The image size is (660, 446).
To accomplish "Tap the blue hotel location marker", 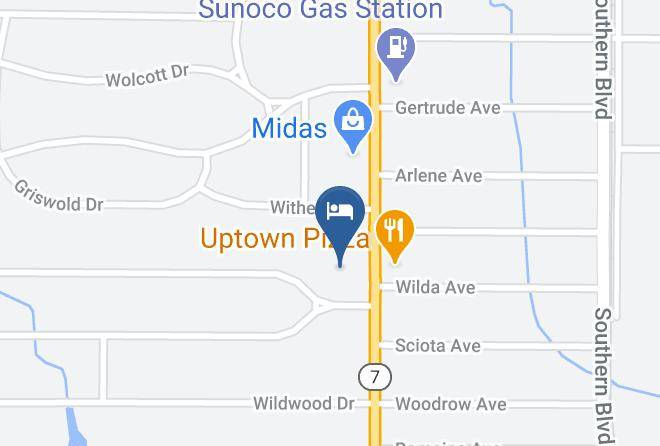I will click(340, 216).
